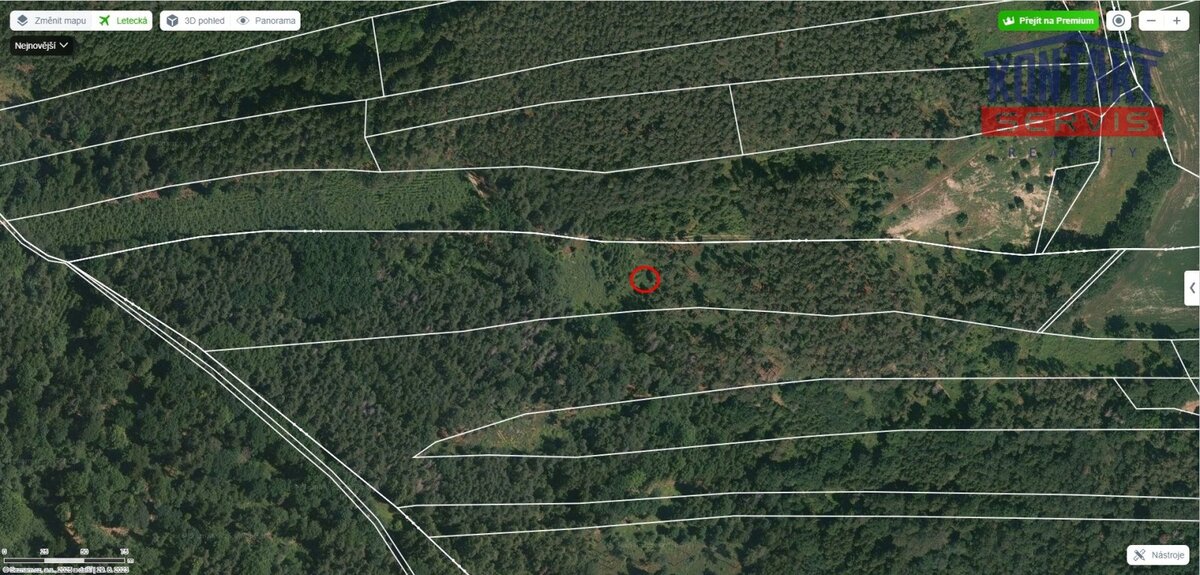
Task: Open the Panorama view
Action: click(x=266, y=20)
